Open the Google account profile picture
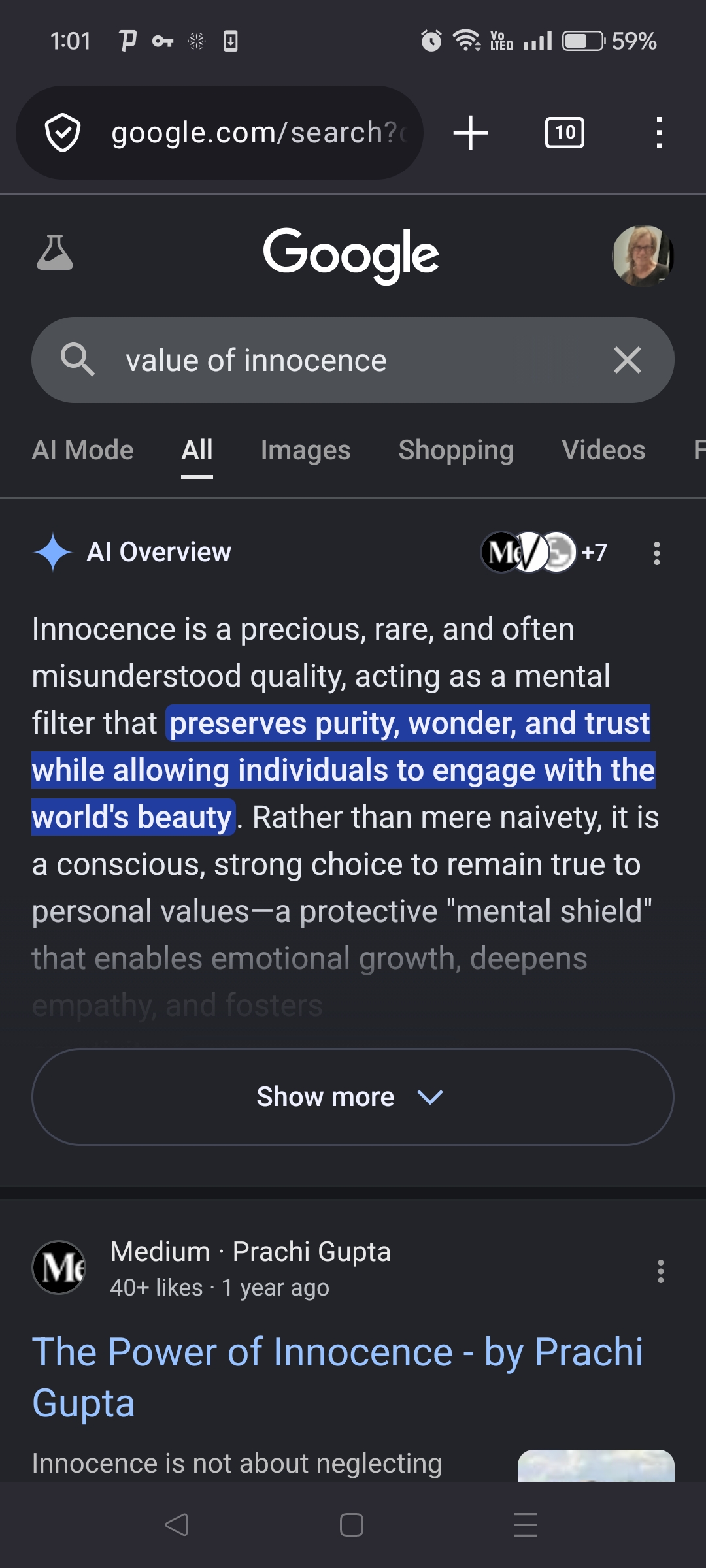 [x=643, y=255]
